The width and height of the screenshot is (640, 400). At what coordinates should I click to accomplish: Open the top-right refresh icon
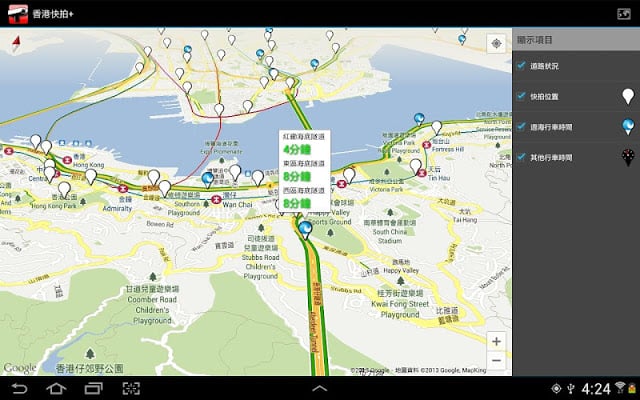[624, 12]
